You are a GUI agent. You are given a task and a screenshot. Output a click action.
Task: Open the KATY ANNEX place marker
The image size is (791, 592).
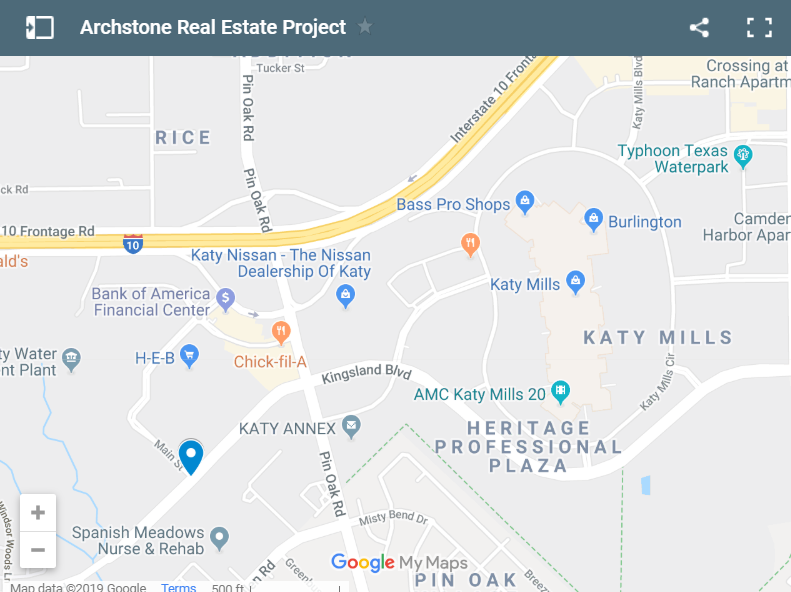[x=351, y=428]
